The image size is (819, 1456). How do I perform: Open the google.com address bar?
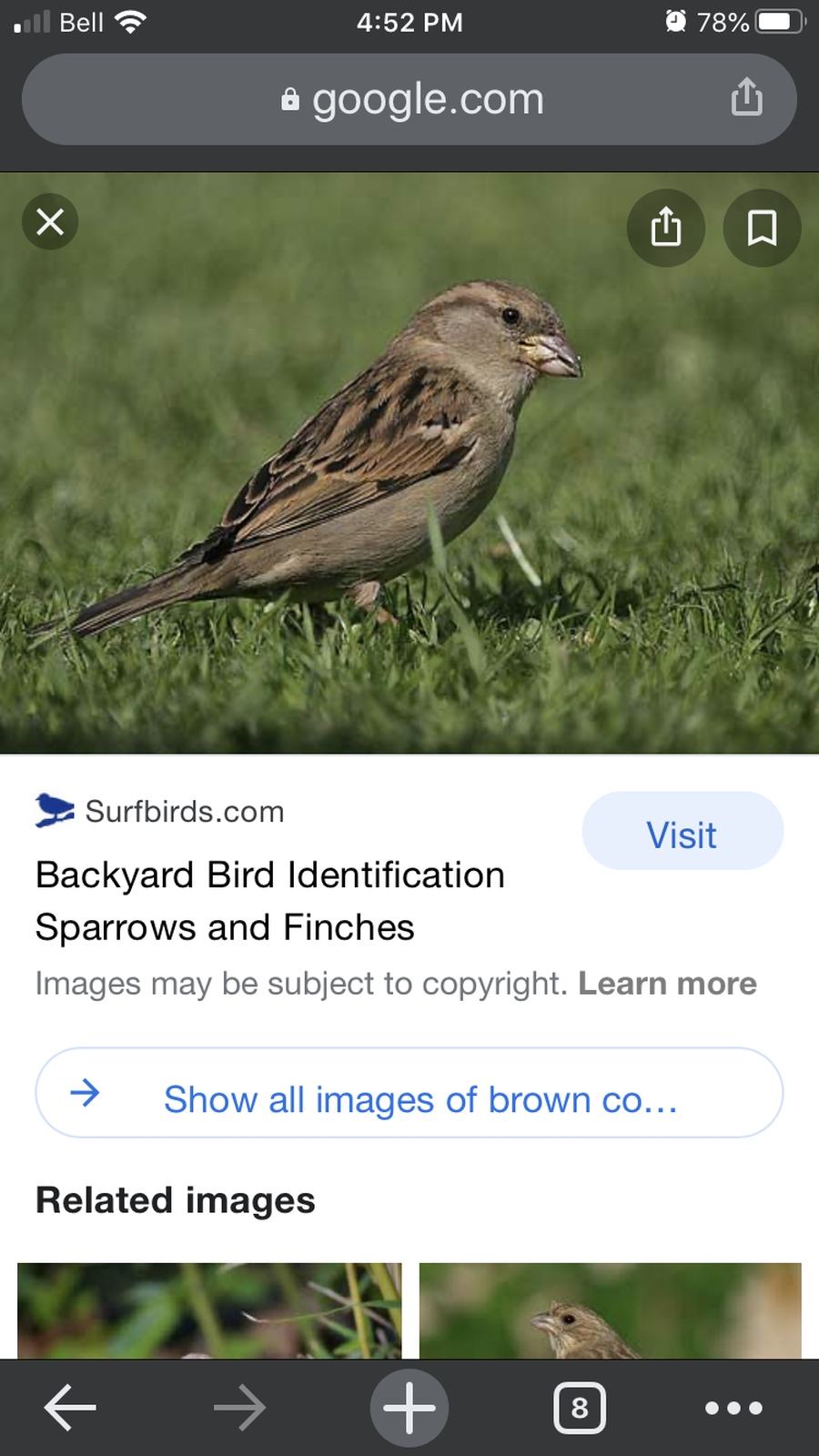pyautogui.click(x=409, y=99)
